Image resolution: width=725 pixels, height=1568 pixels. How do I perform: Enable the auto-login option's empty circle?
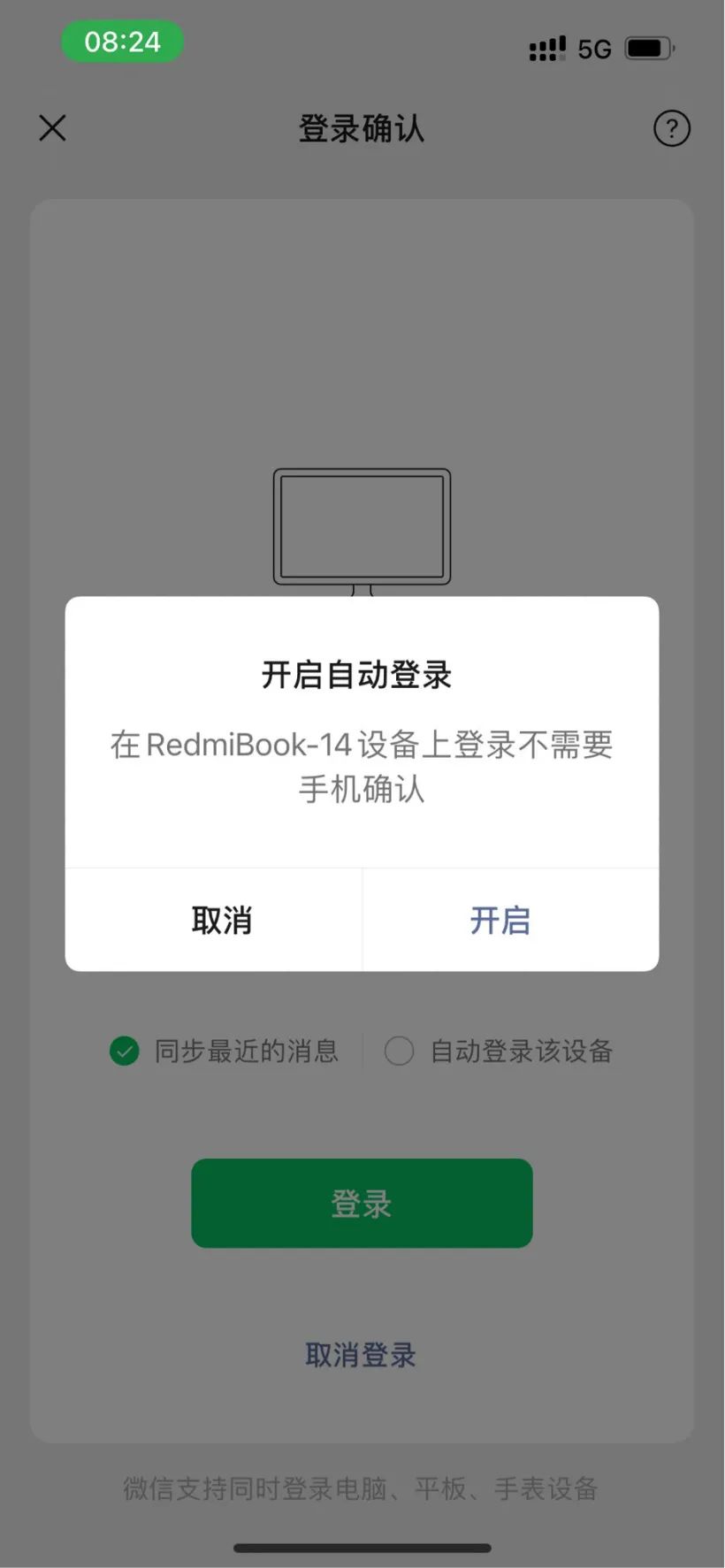click(x=399, y=1051)
